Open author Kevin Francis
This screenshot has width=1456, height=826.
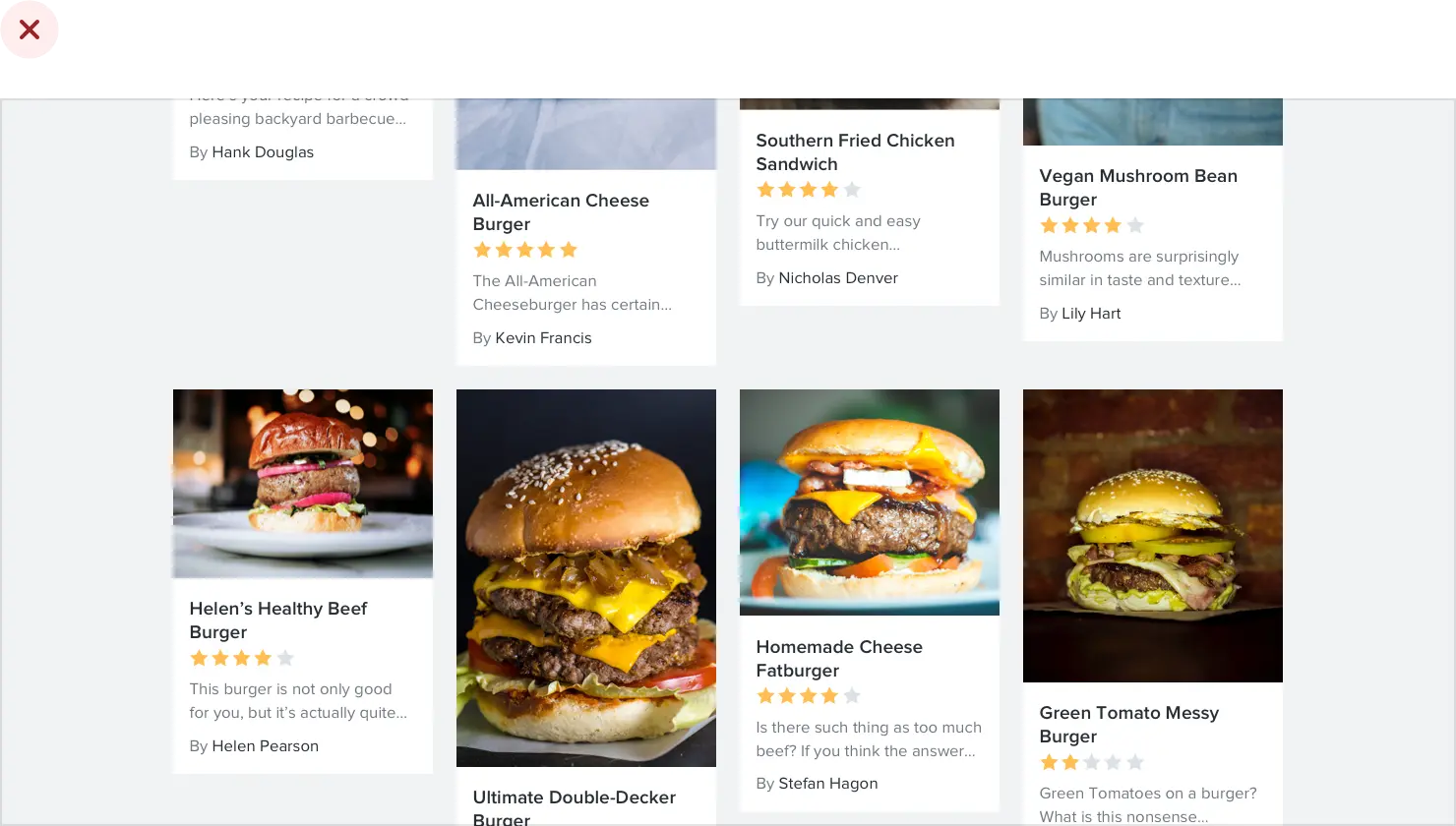543,337
